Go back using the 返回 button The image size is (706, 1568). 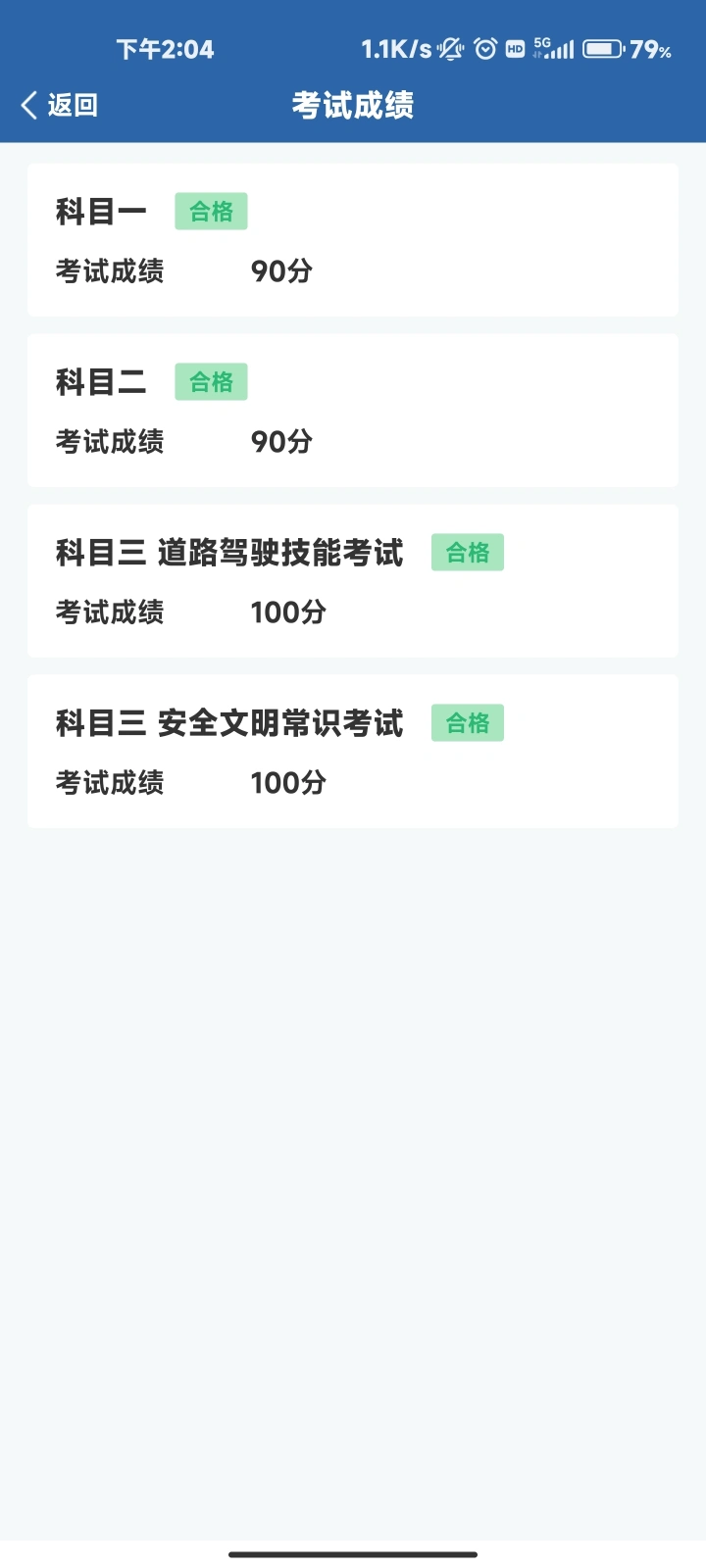coord(59,105)
